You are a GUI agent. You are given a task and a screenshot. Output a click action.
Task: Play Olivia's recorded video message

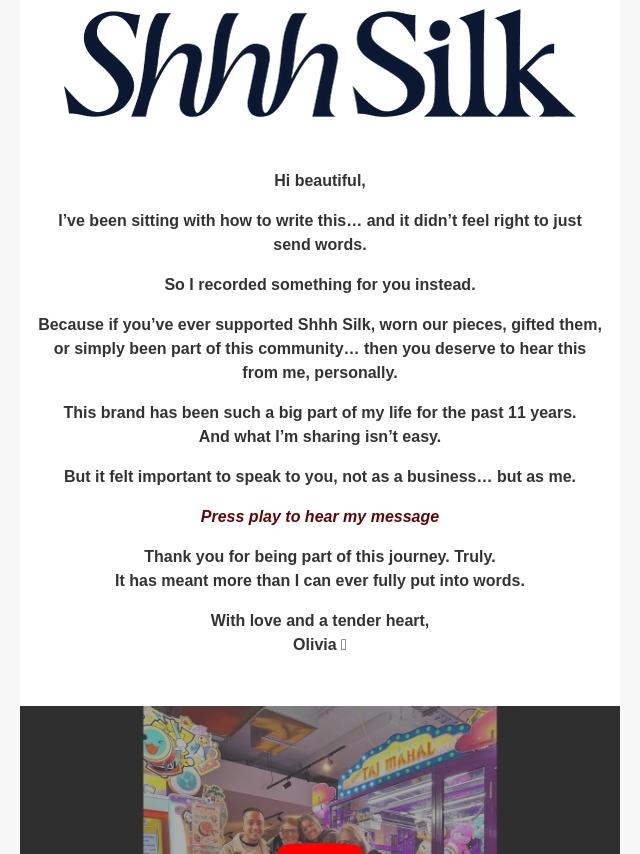[320, 846]
